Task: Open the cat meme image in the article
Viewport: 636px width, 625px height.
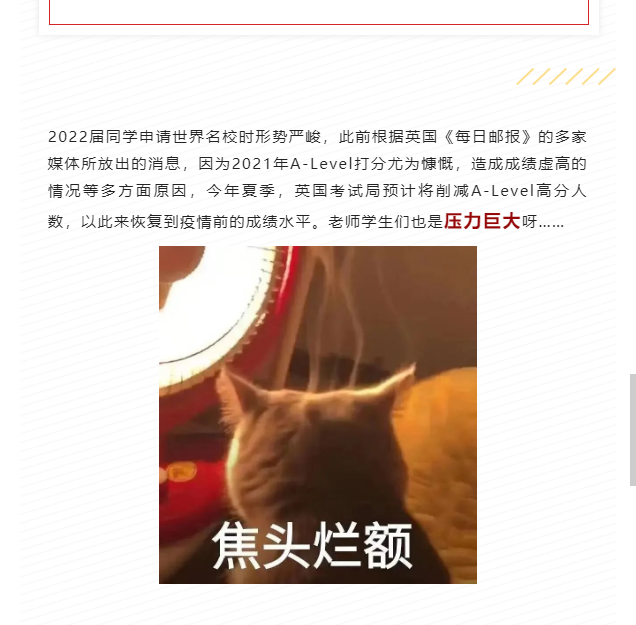Action: pyautogui.click(x=318, y=414)
